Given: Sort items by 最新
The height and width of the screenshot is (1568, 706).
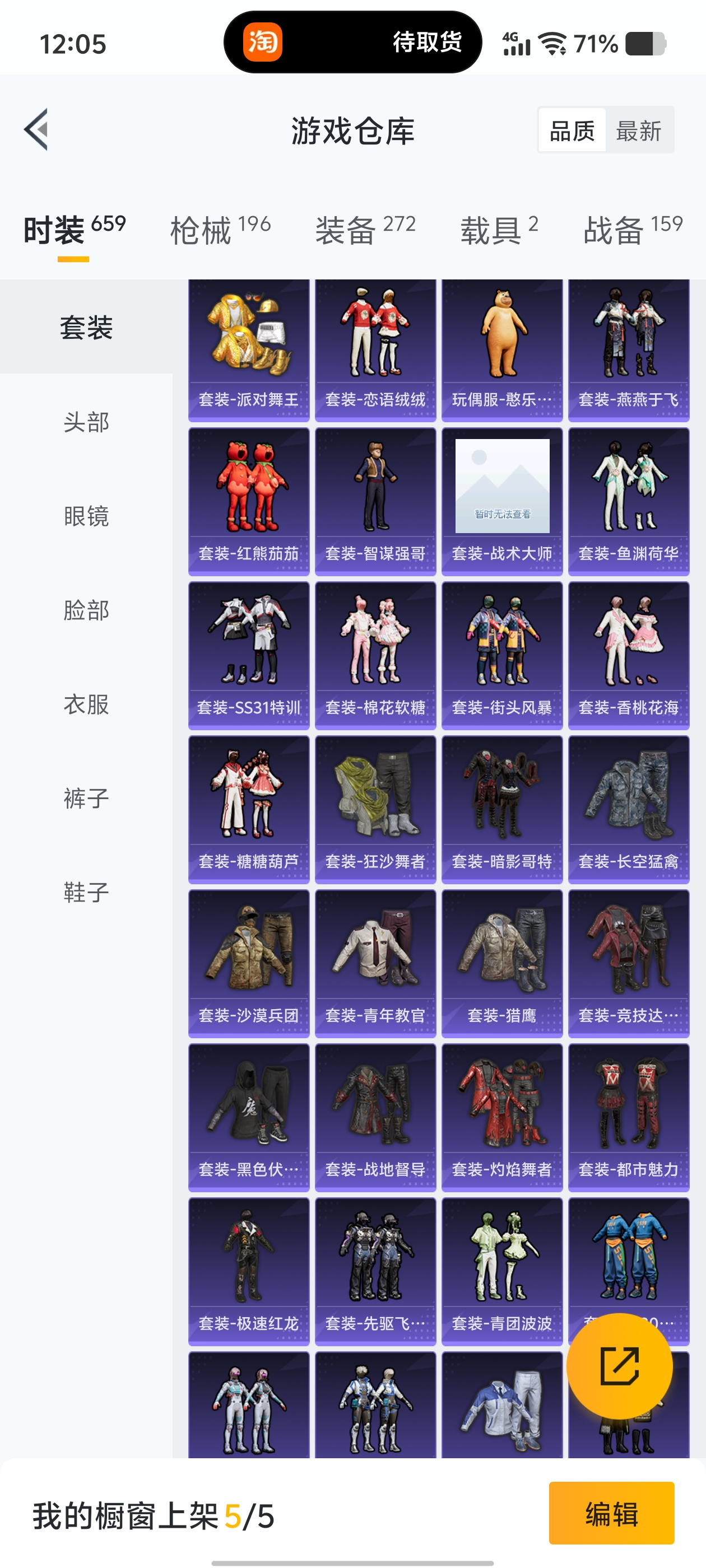Looking at the screenshot, I should click(638, 130).
